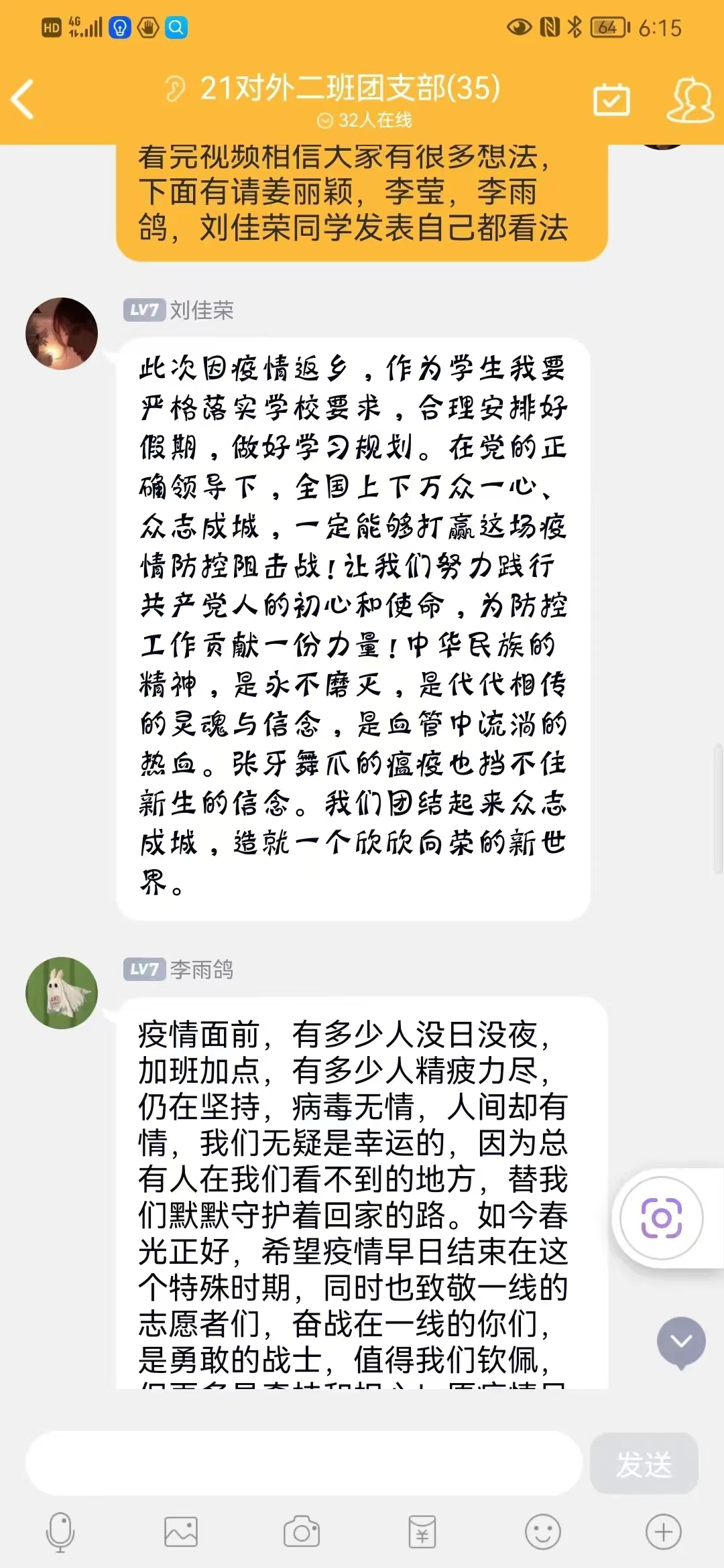The image size is (724, 1568).
Task: Start a voice message with the microphone
Action: coord(60,1532)
